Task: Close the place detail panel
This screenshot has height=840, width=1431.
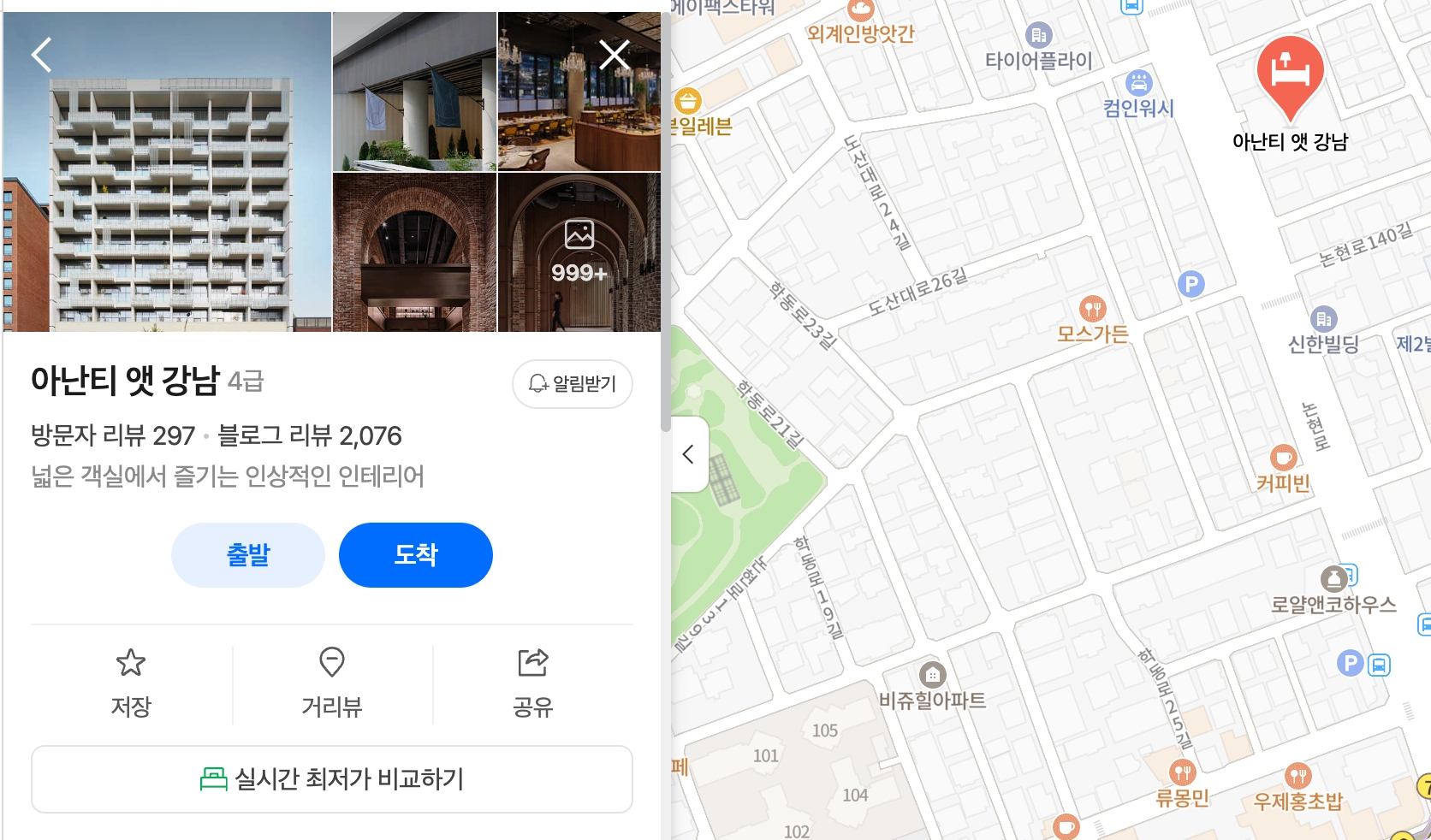Action: click(x=615, y=55)
